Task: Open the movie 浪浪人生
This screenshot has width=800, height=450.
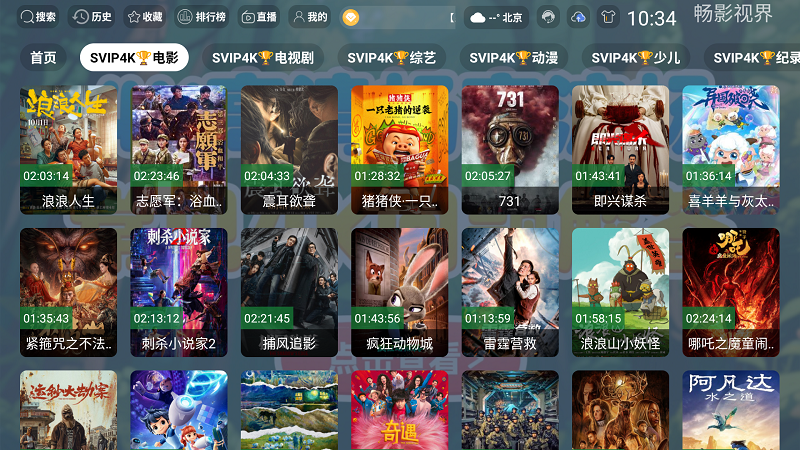Action: coord(68,150)
